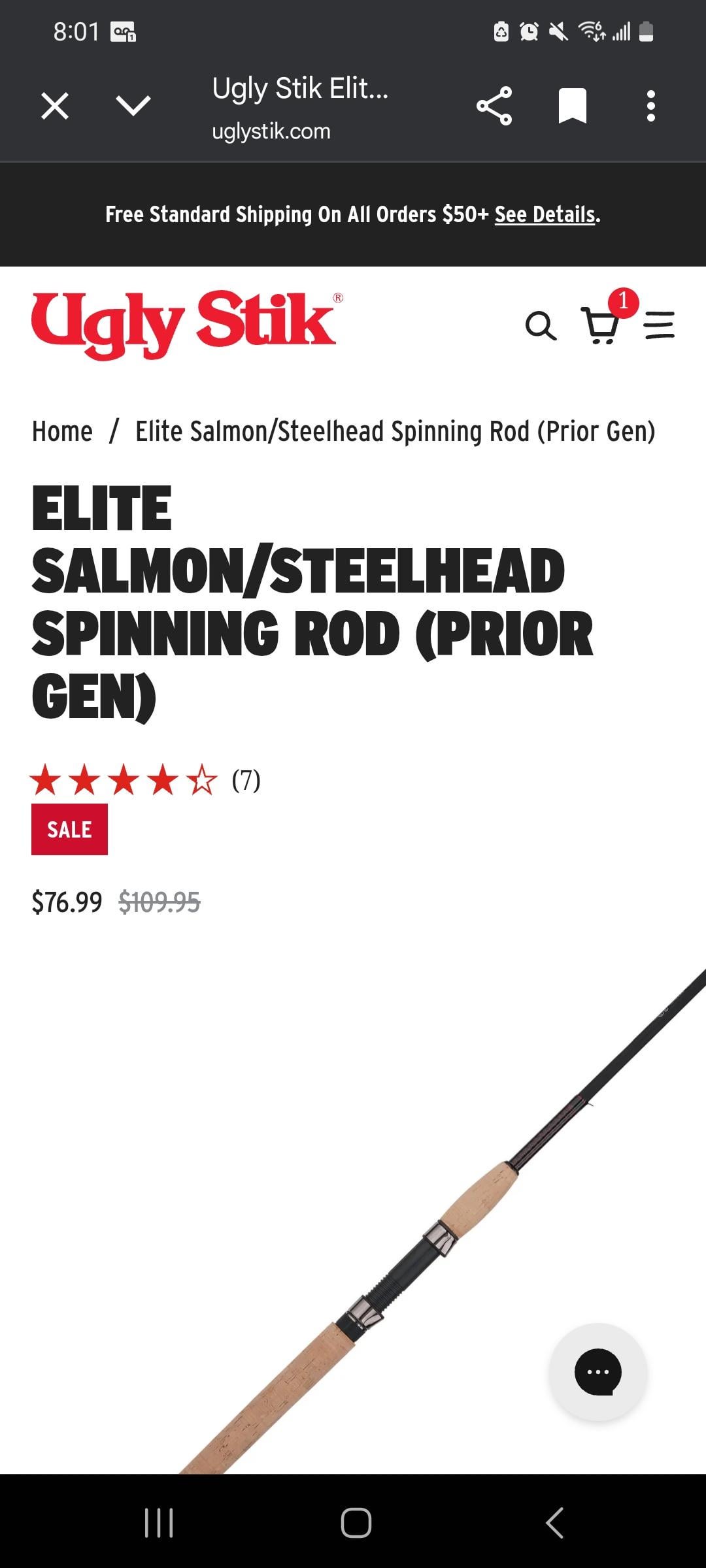Open recent apps from navigation bar
Image resolution: width=706 pixels, height=1568 pixels.
[x=158, y=1523]
